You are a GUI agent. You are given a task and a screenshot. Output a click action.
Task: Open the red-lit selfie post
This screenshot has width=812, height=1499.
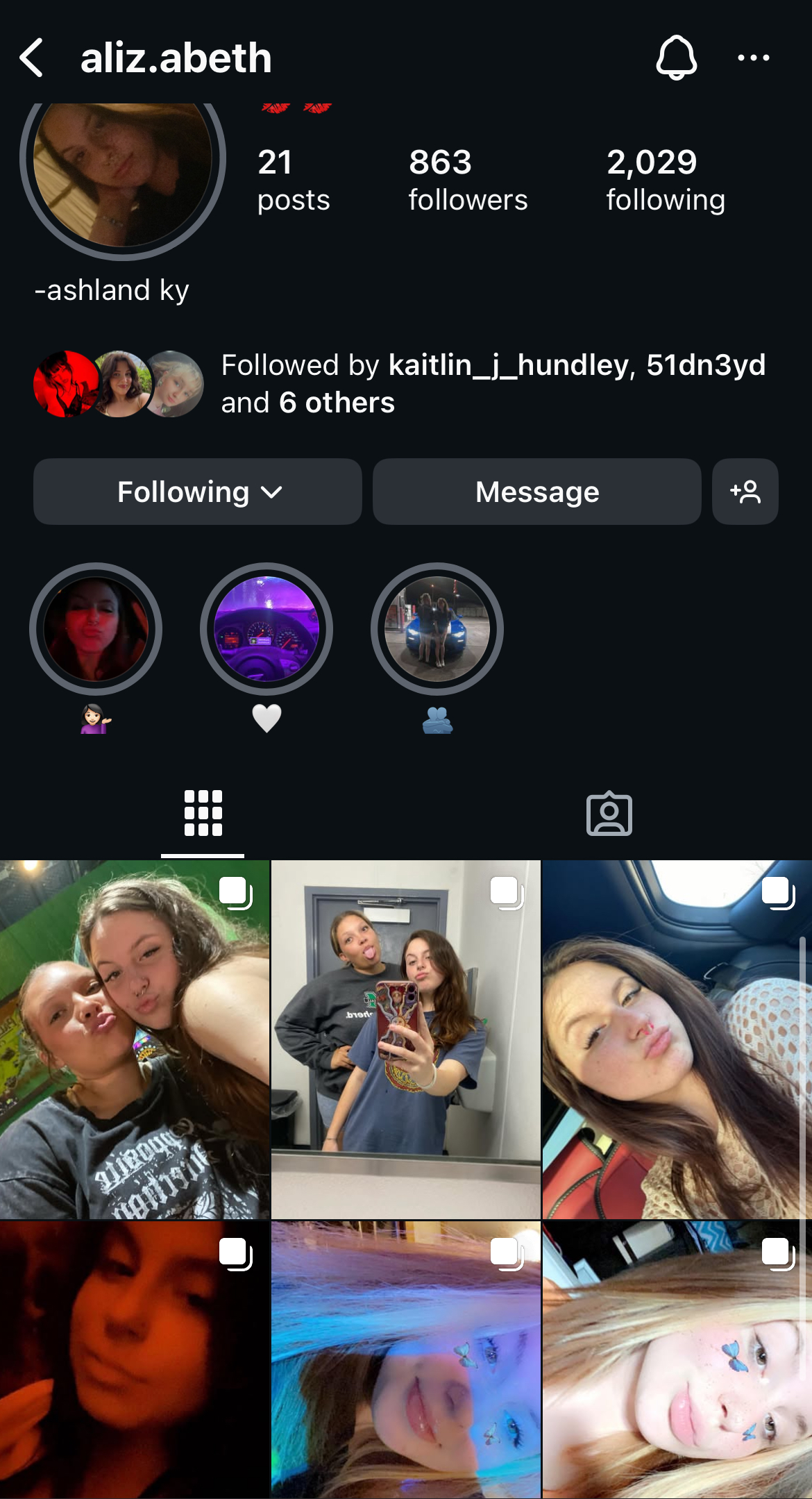coord(134,1359)
